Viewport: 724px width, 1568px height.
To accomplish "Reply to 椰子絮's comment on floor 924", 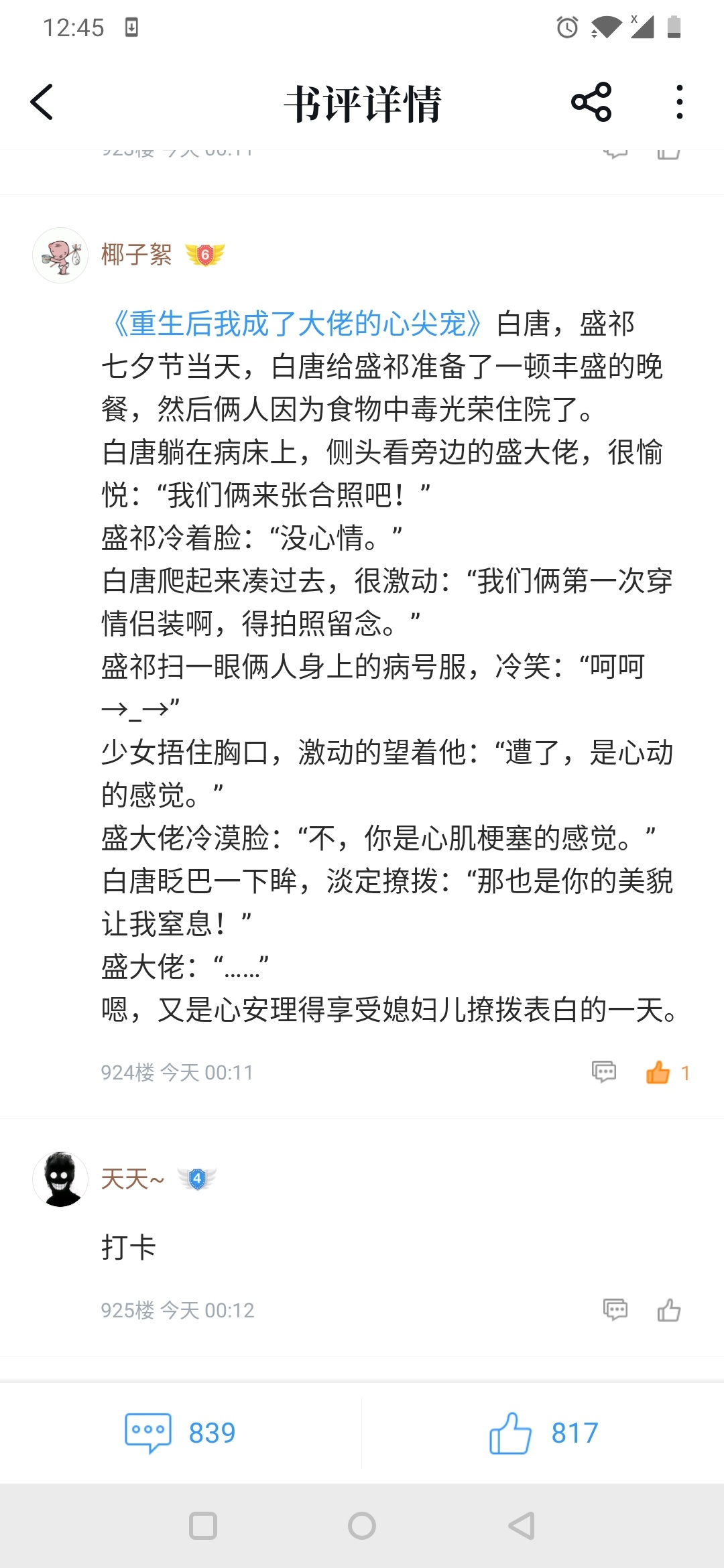I will pyautogui.click(x=604, y=1072).
